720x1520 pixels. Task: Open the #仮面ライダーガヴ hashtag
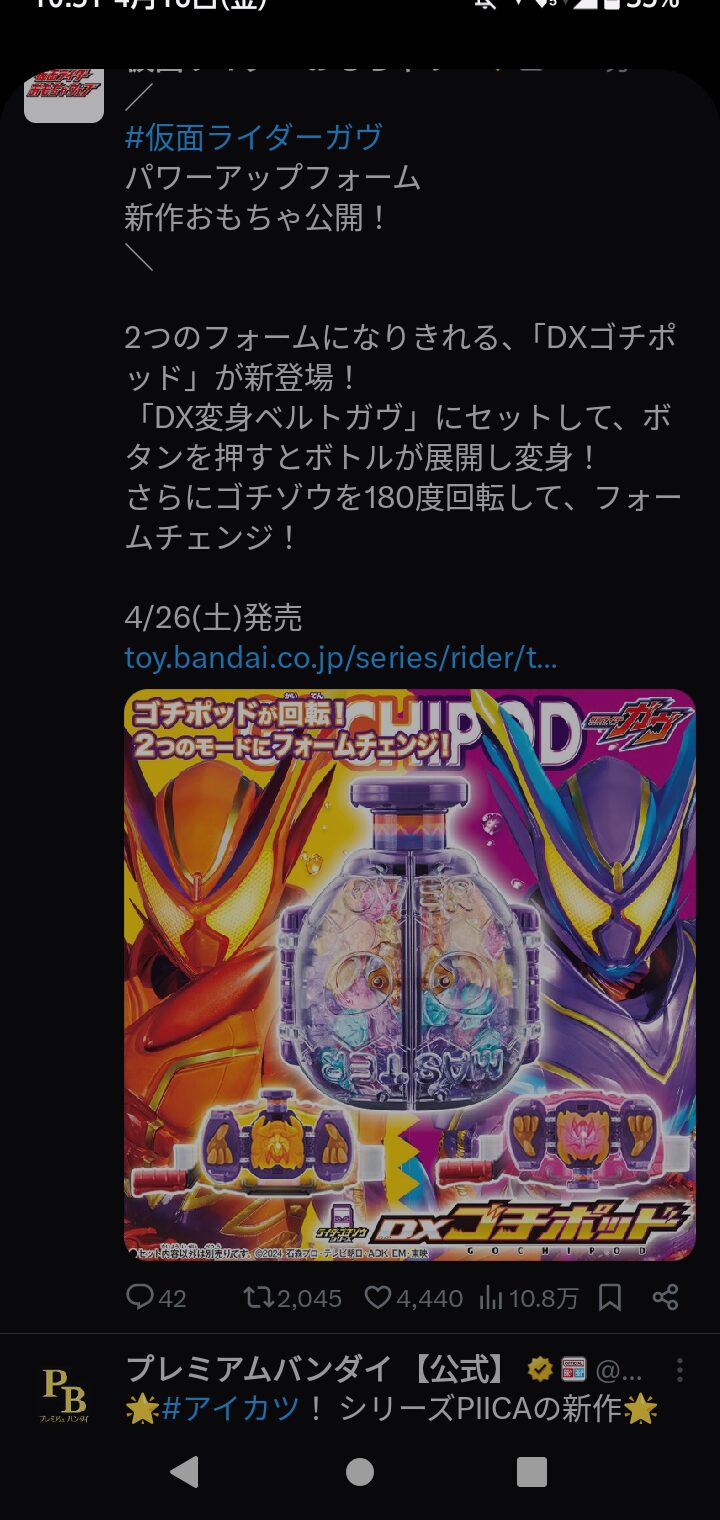253,137
